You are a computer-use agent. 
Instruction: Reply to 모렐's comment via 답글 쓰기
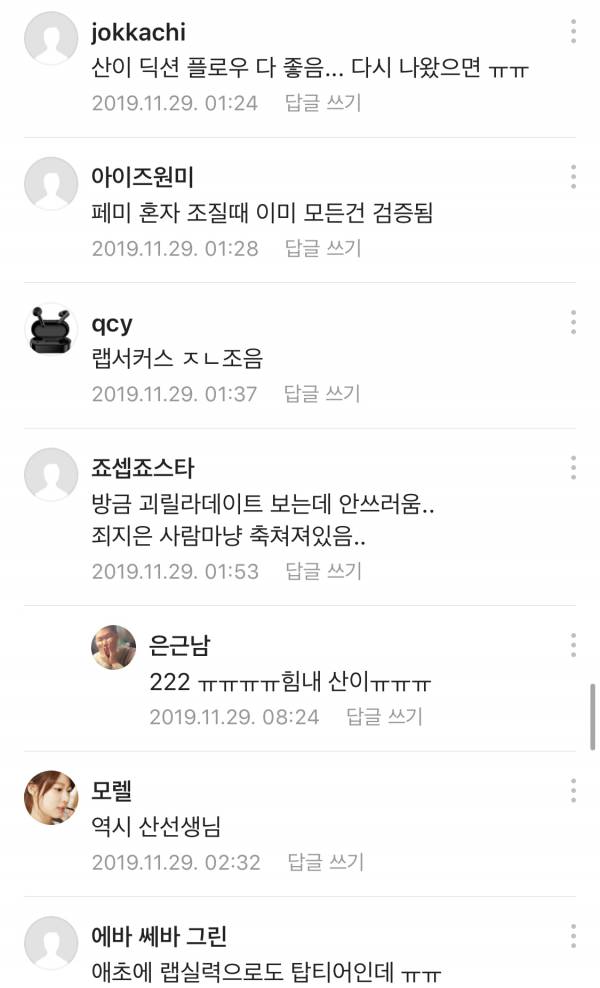tap(326, 861)
